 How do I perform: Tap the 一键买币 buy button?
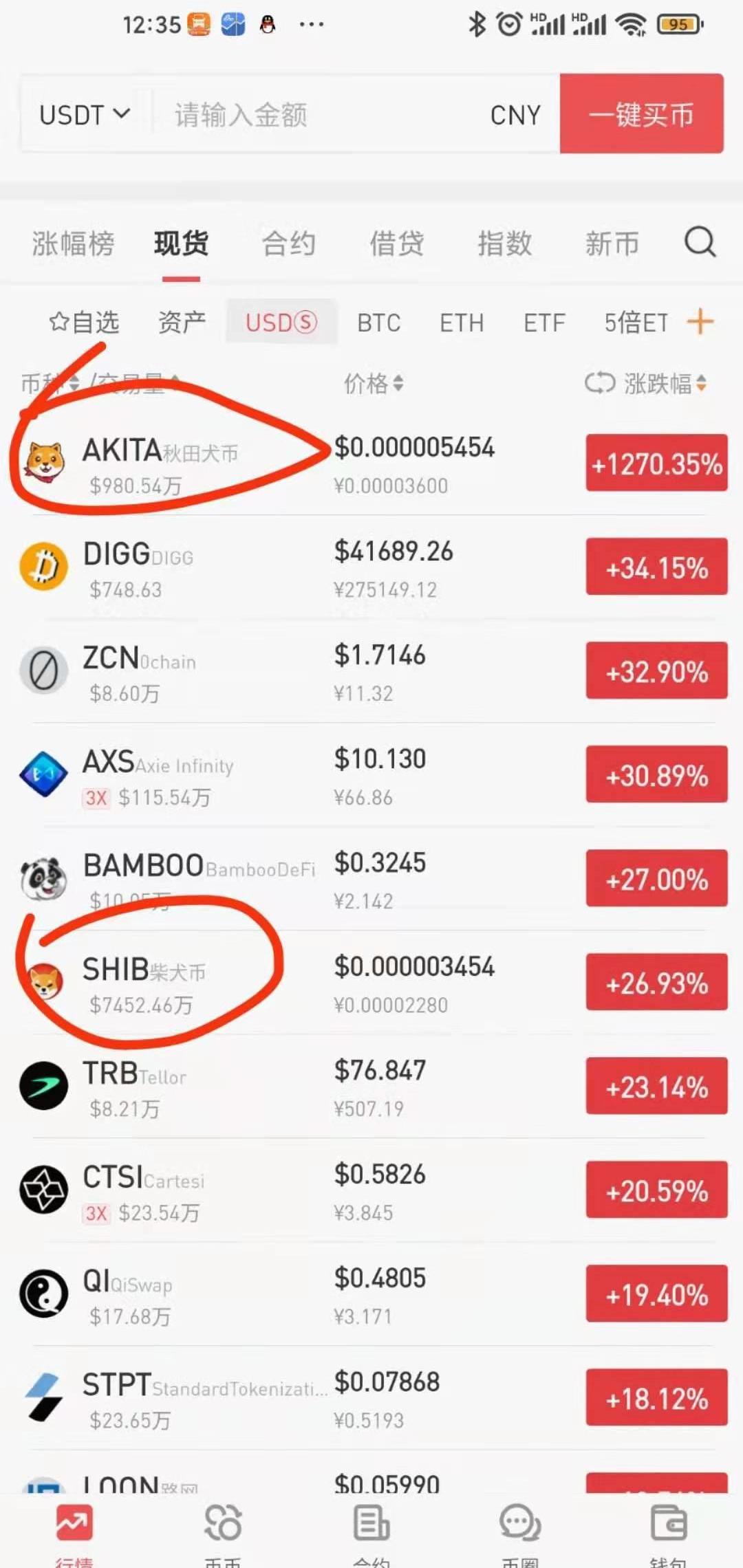coord(641,114)
